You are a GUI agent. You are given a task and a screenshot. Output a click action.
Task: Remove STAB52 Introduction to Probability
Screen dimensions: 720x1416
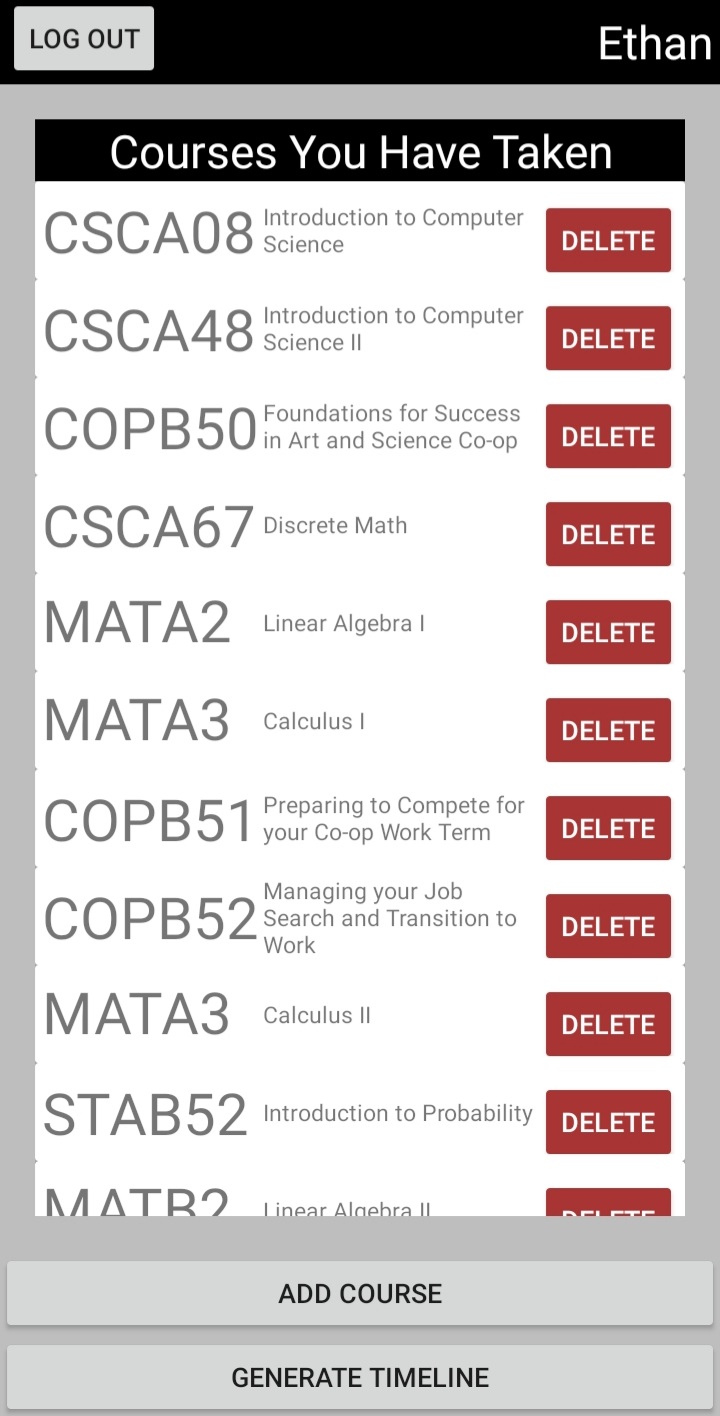608,1122
